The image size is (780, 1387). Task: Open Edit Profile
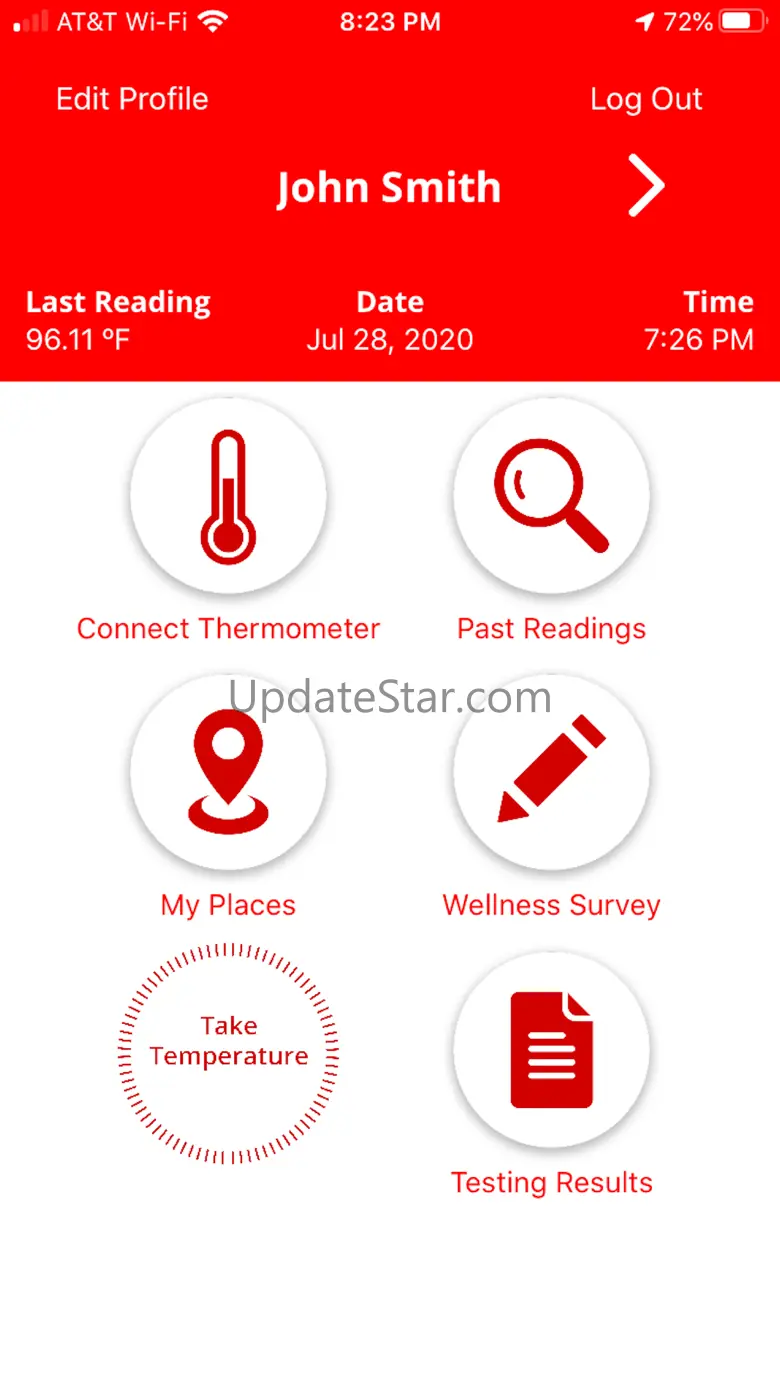tap(132, 99)
